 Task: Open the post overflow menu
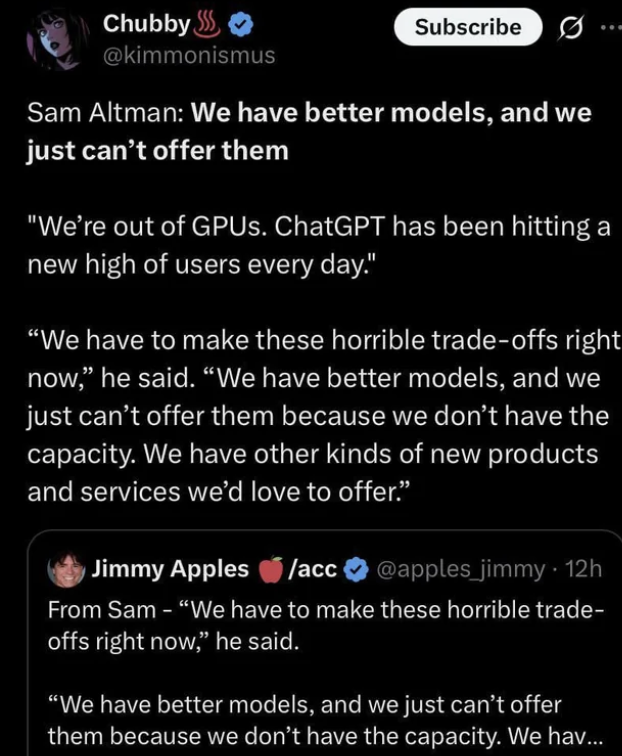point(610,28)
